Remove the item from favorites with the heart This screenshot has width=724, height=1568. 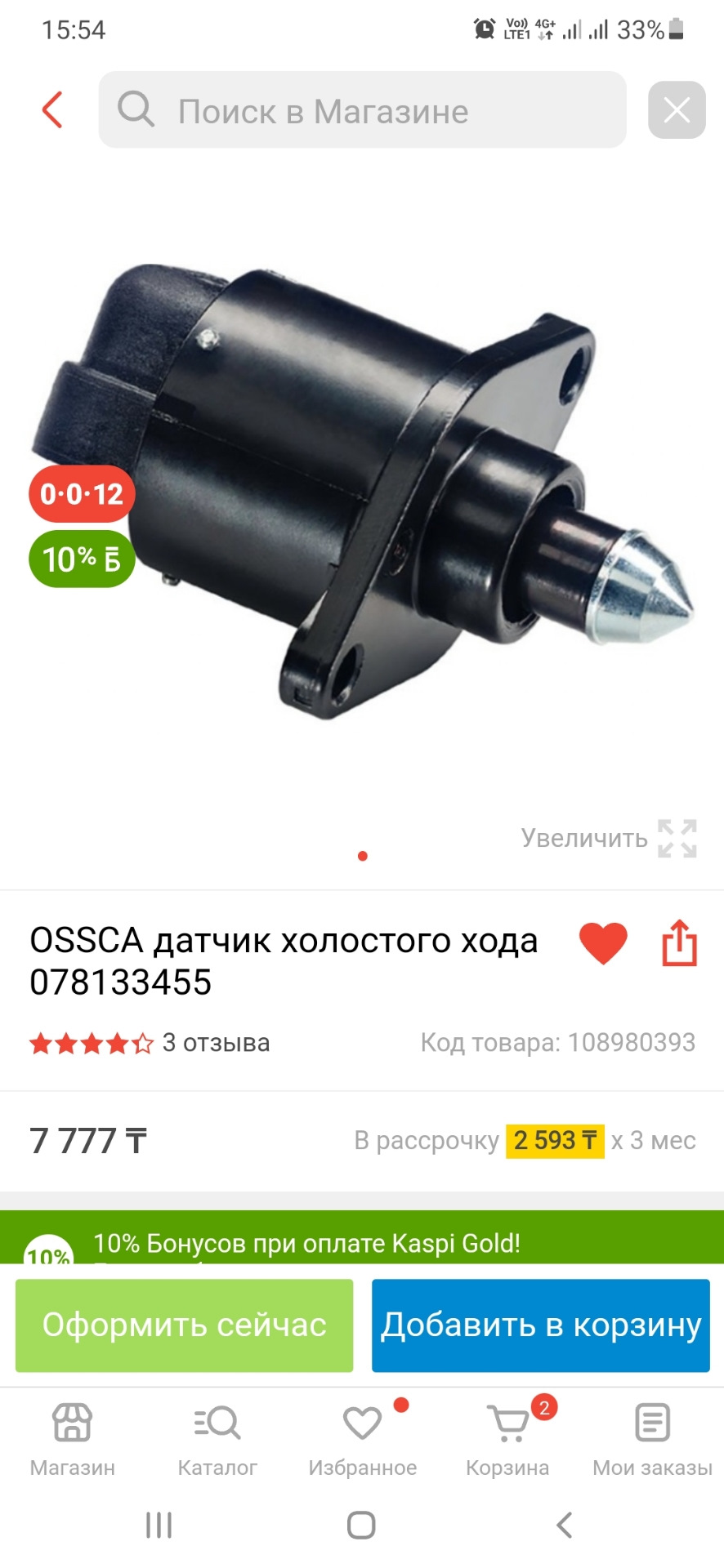[x=603, y=942]
